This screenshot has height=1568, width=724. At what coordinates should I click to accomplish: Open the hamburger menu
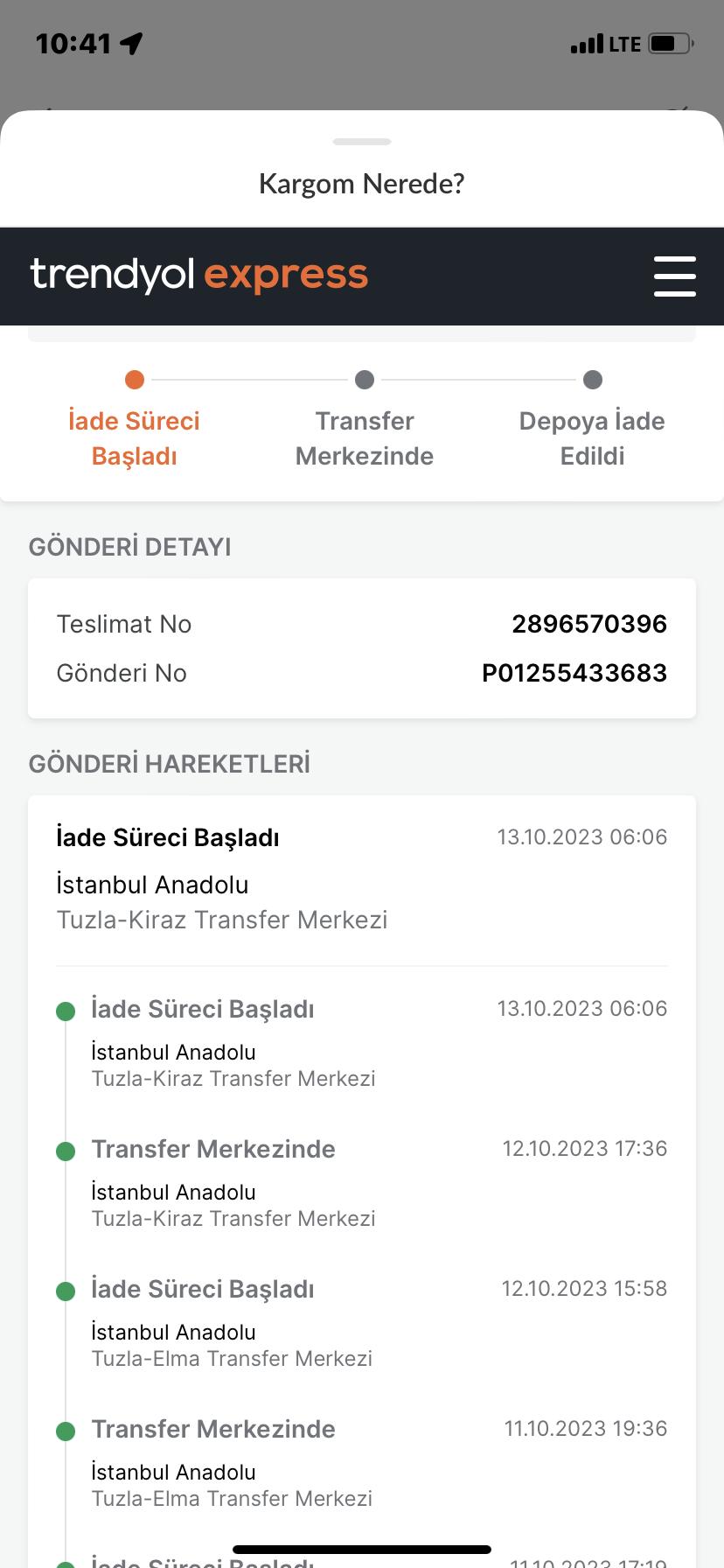[x=674, y=276]
